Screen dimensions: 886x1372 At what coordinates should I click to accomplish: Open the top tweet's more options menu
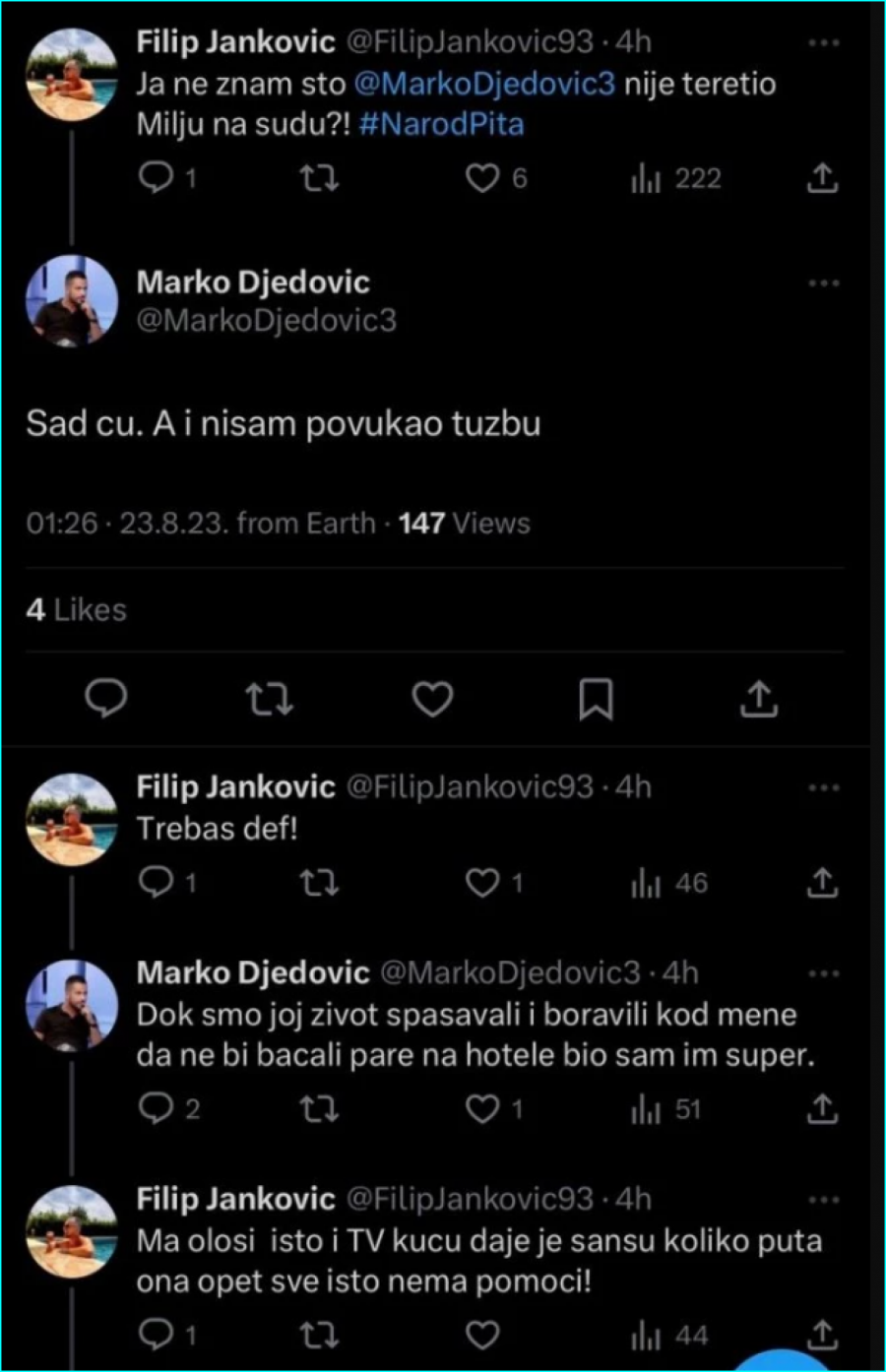click(x=823, y=41)
